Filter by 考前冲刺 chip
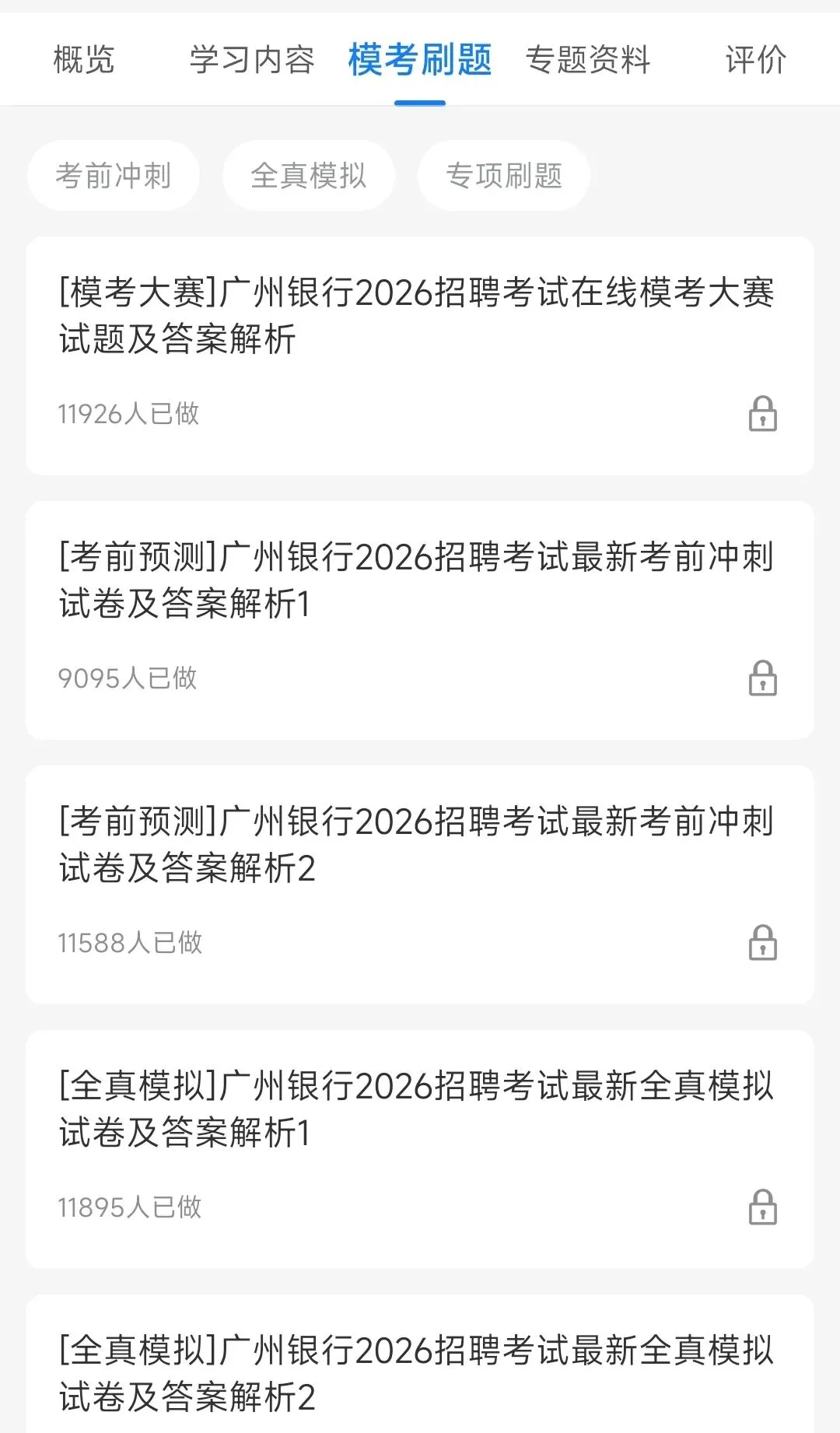The height and width of the screenshot is (1433, 840). (114, 176)
